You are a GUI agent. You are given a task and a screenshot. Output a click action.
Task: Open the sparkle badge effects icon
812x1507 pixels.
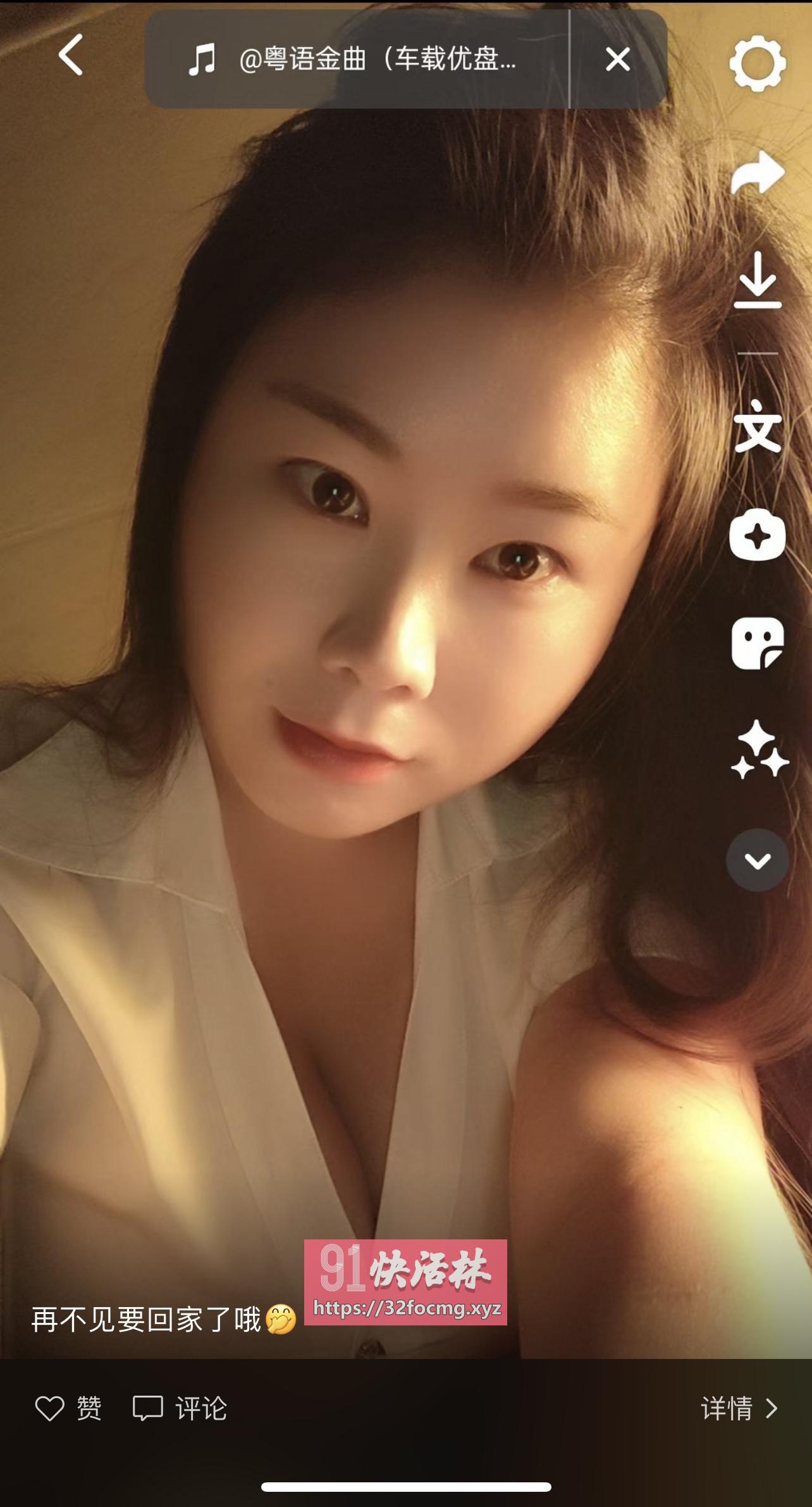(757, 535)
